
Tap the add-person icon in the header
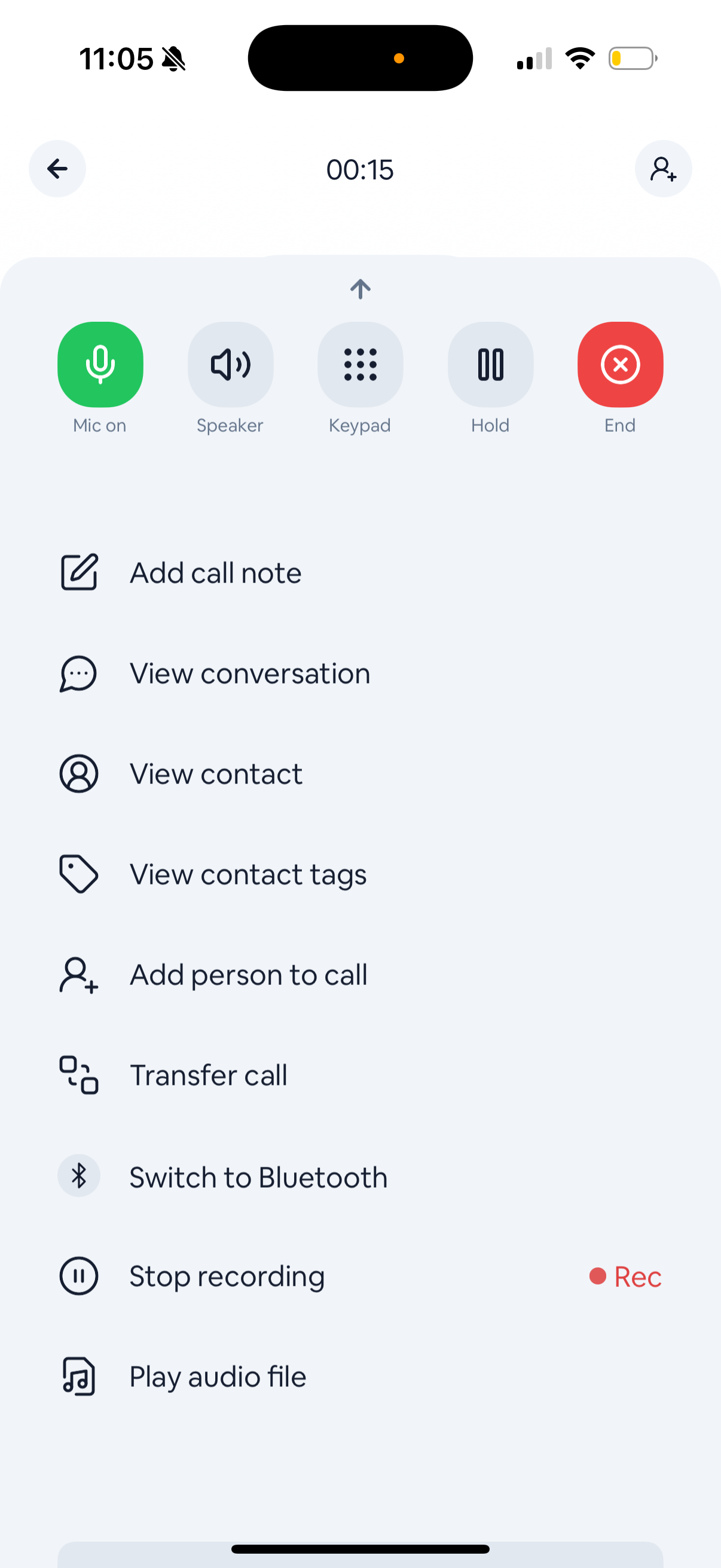tap(662, 169)
